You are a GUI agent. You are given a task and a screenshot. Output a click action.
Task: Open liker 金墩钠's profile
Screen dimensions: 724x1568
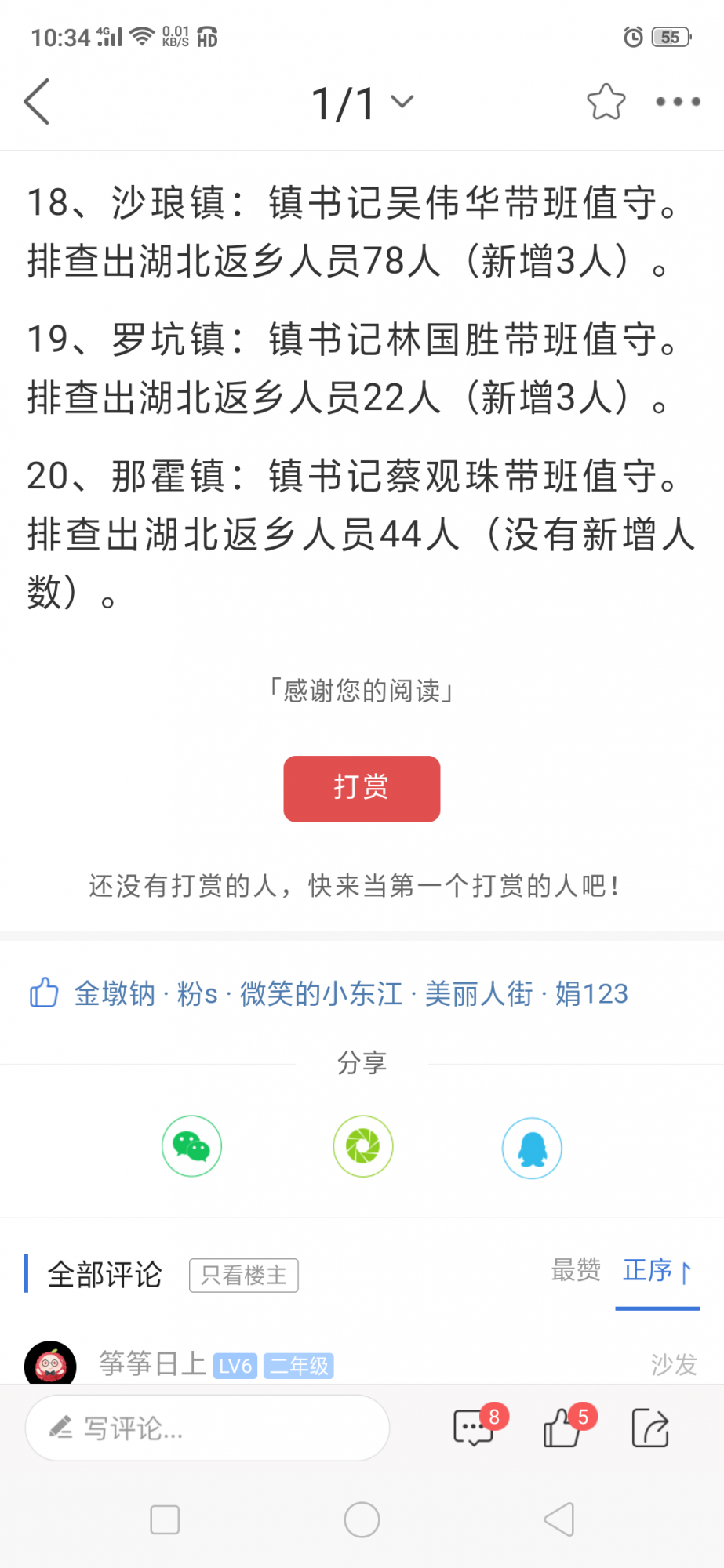click(x=115, y=993)
